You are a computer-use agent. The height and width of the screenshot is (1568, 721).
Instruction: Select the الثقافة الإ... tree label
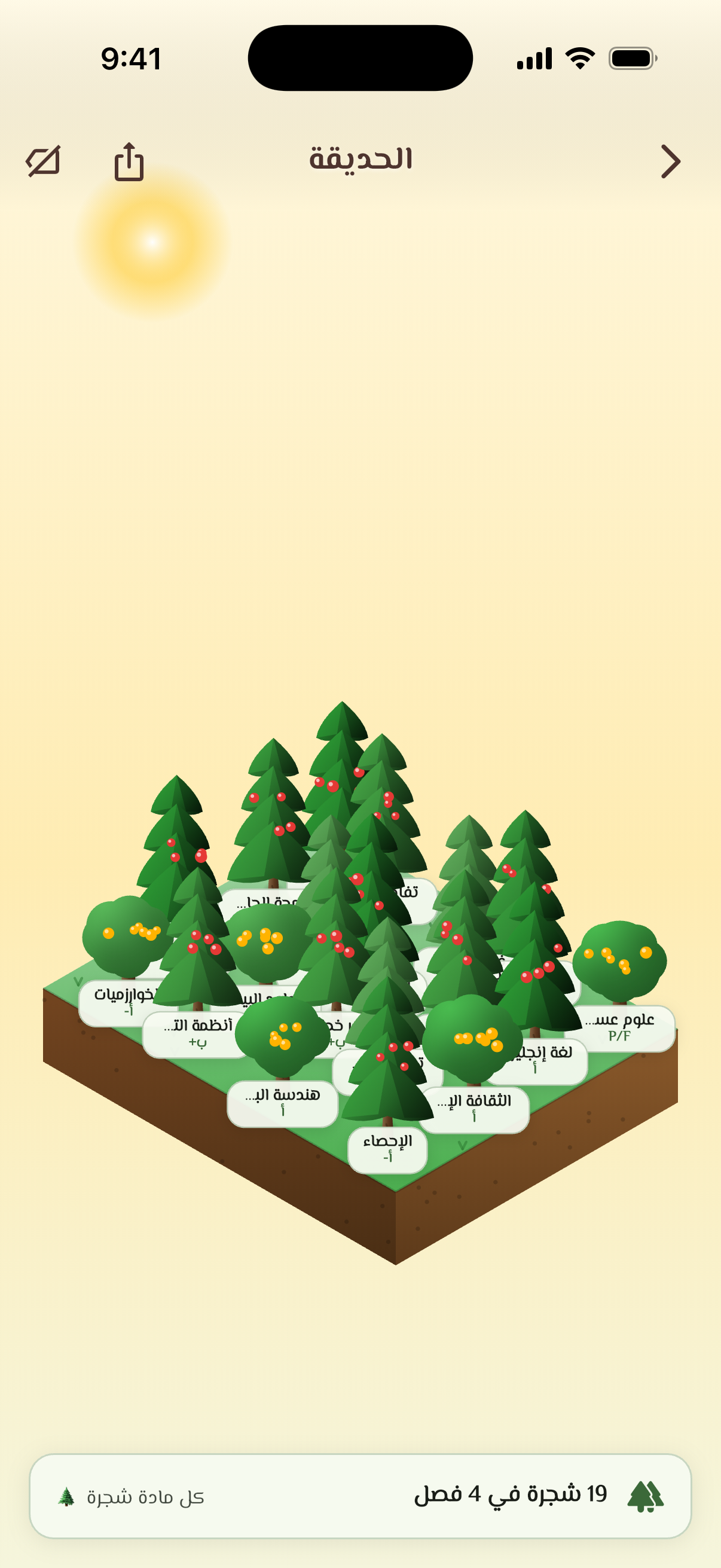[x=474, y=1110]
